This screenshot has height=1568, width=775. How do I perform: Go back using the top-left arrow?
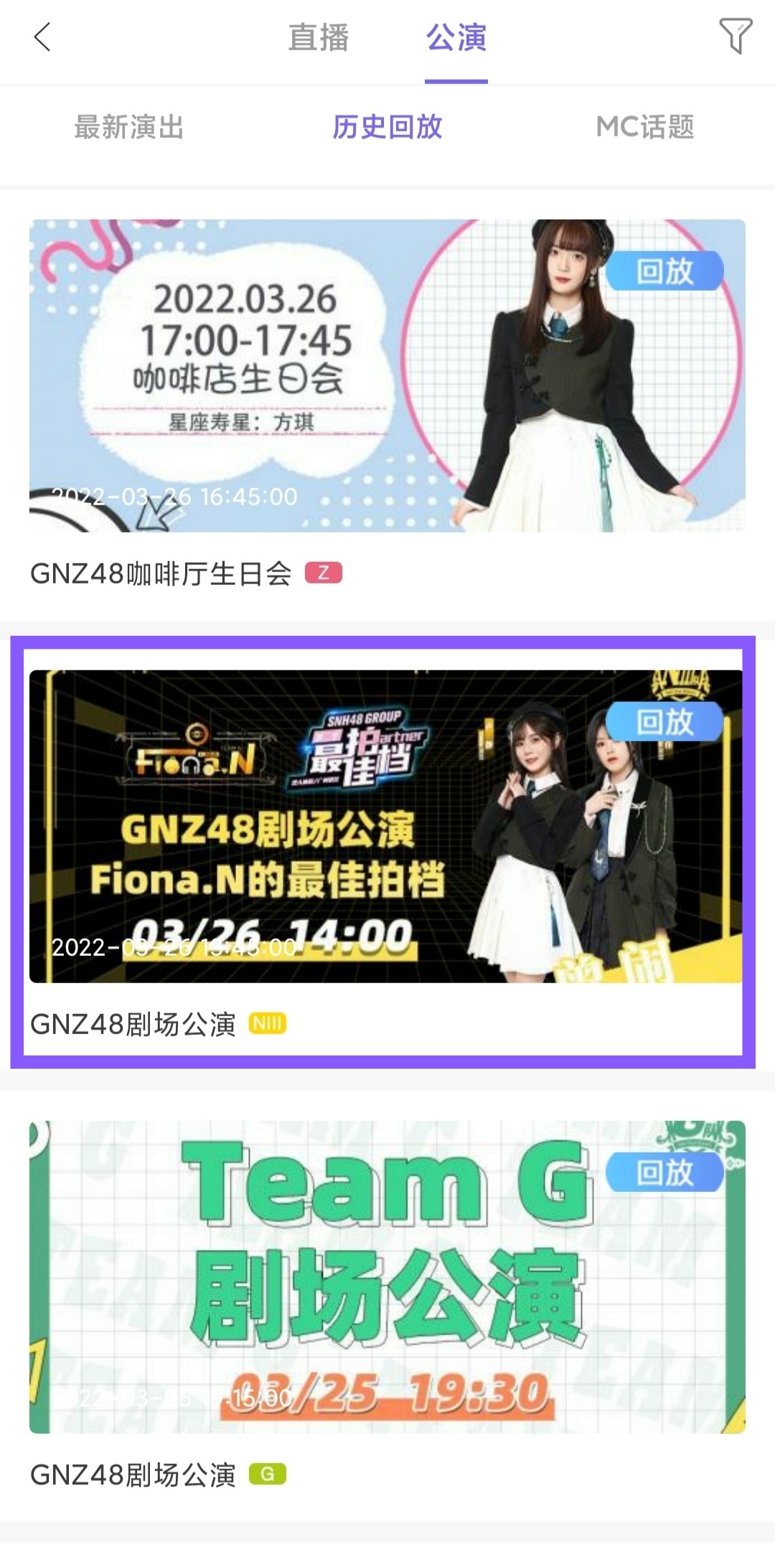[x=42, y=37]
